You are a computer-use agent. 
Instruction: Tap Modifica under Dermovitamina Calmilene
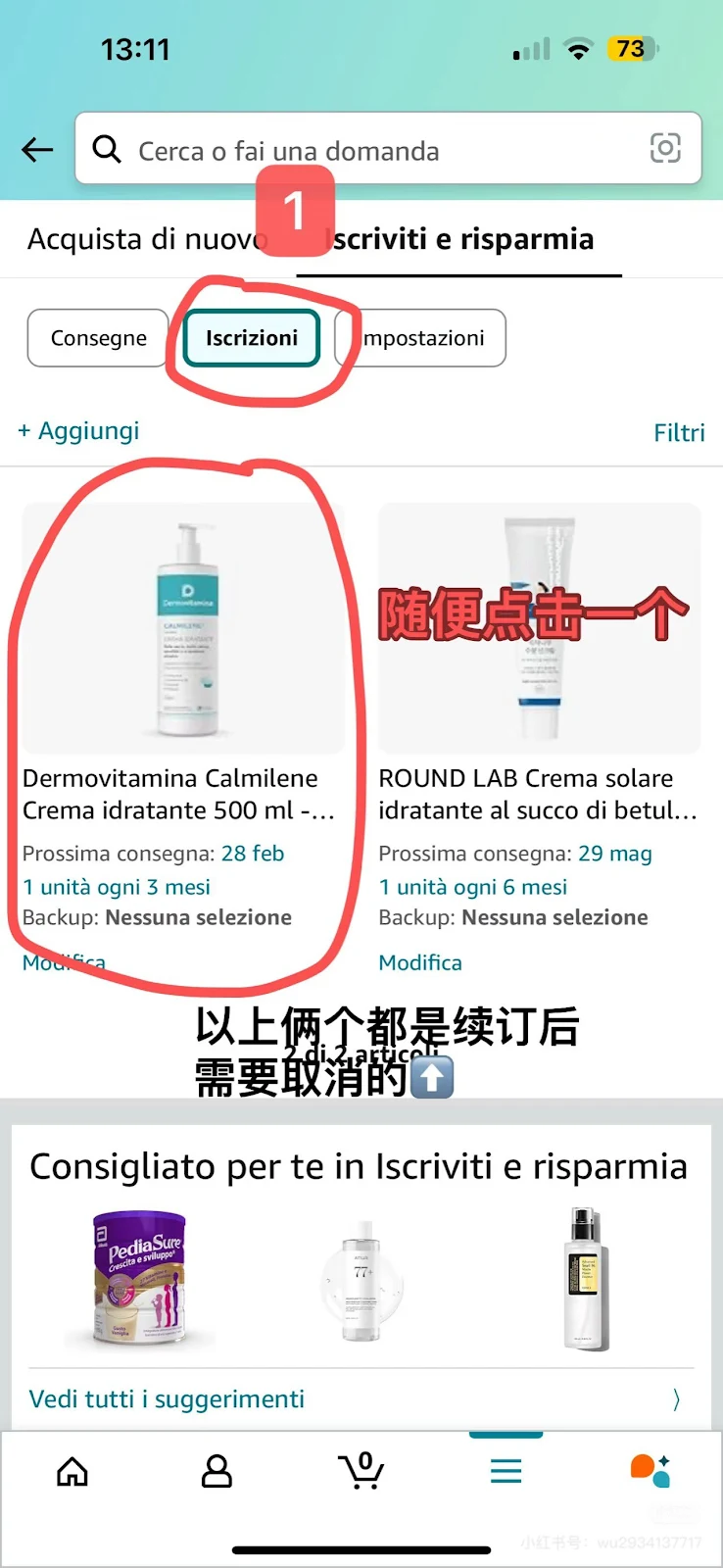(64, 962)
